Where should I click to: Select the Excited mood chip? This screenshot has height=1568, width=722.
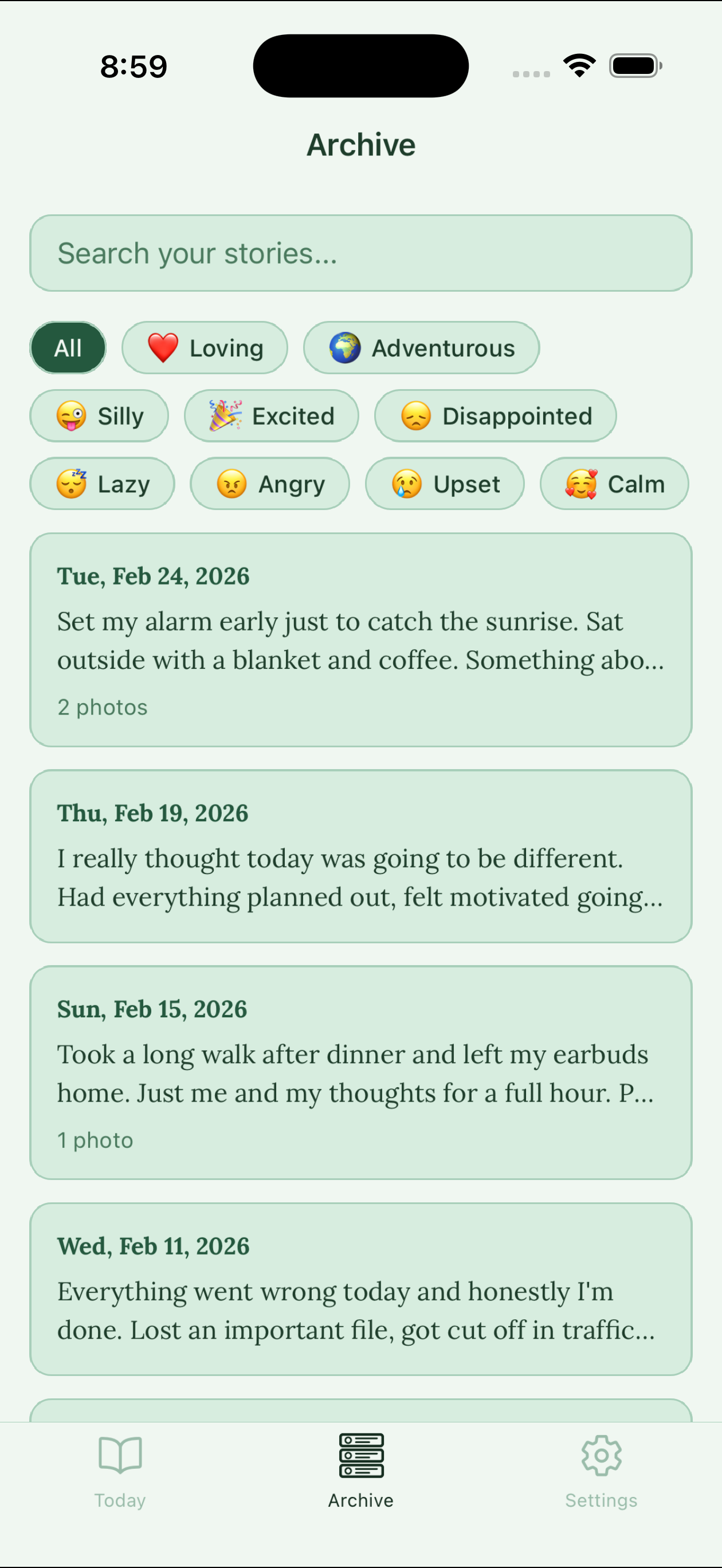[272, 415]
